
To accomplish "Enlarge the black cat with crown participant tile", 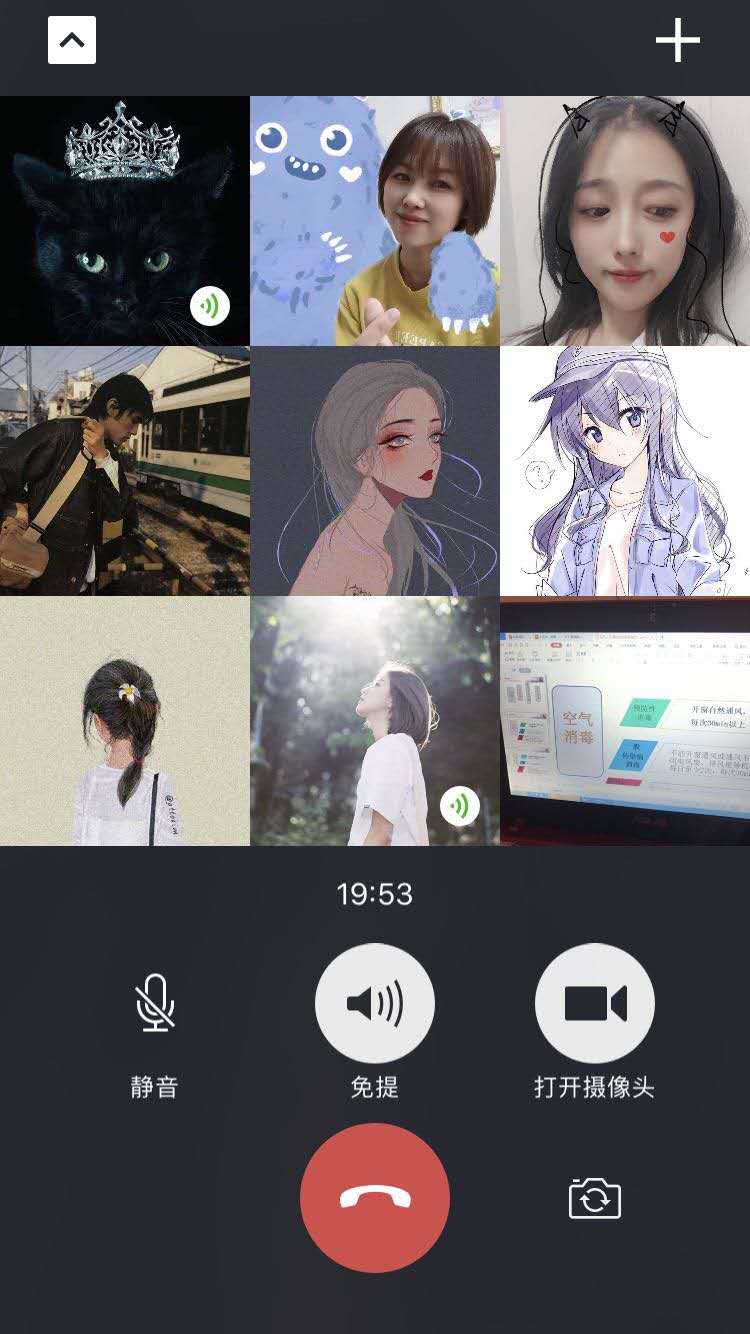I will (x=124, y=221).
